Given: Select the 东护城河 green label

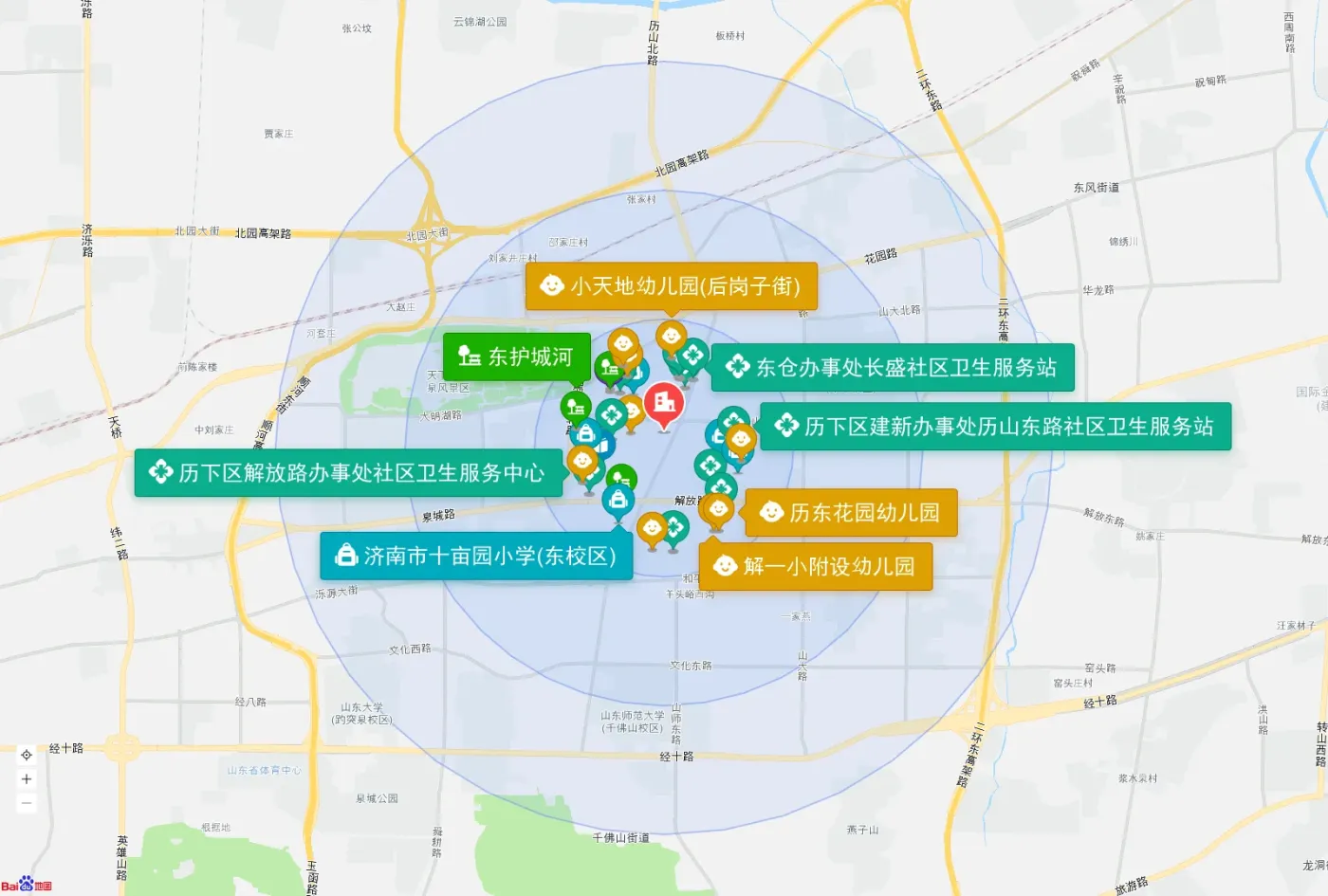Looking at the screenshot, I should 517,357.
